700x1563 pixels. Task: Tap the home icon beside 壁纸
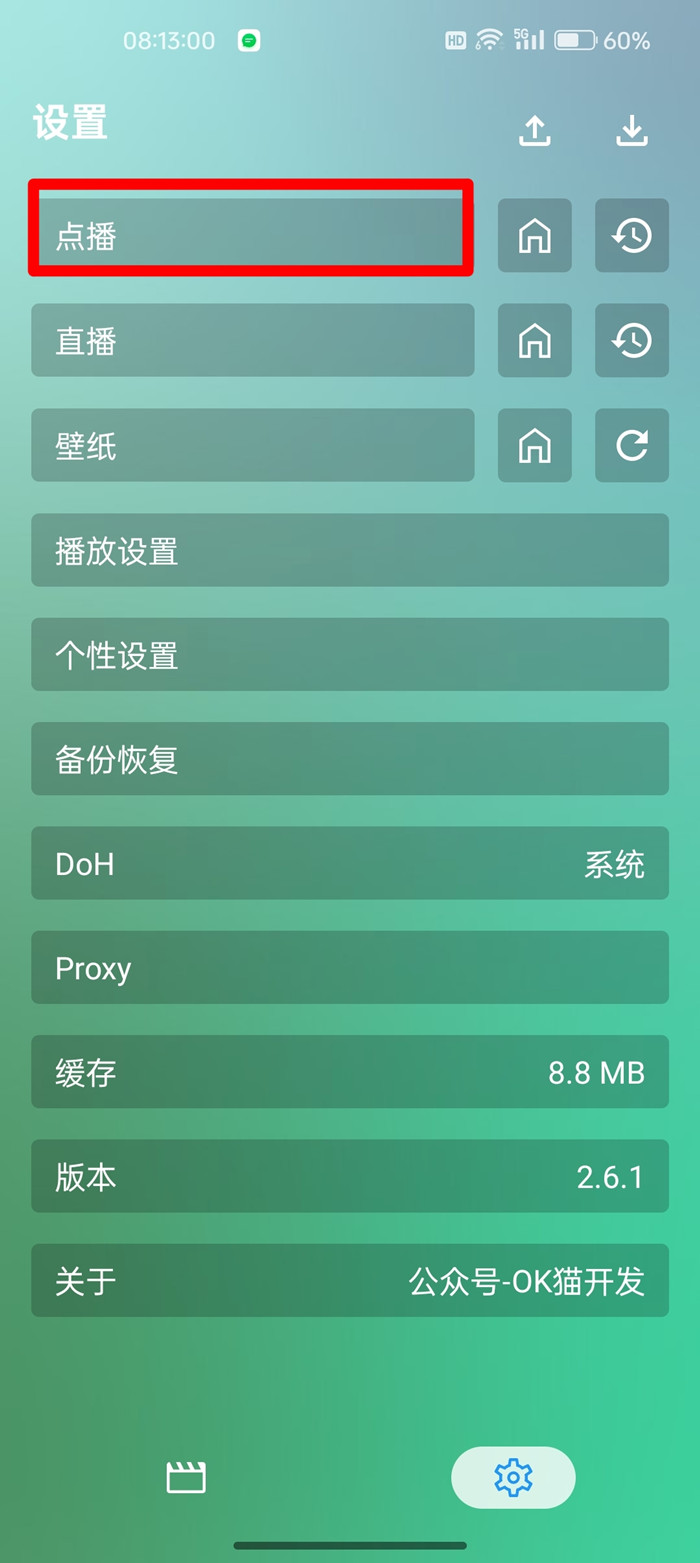coord(535,445)
